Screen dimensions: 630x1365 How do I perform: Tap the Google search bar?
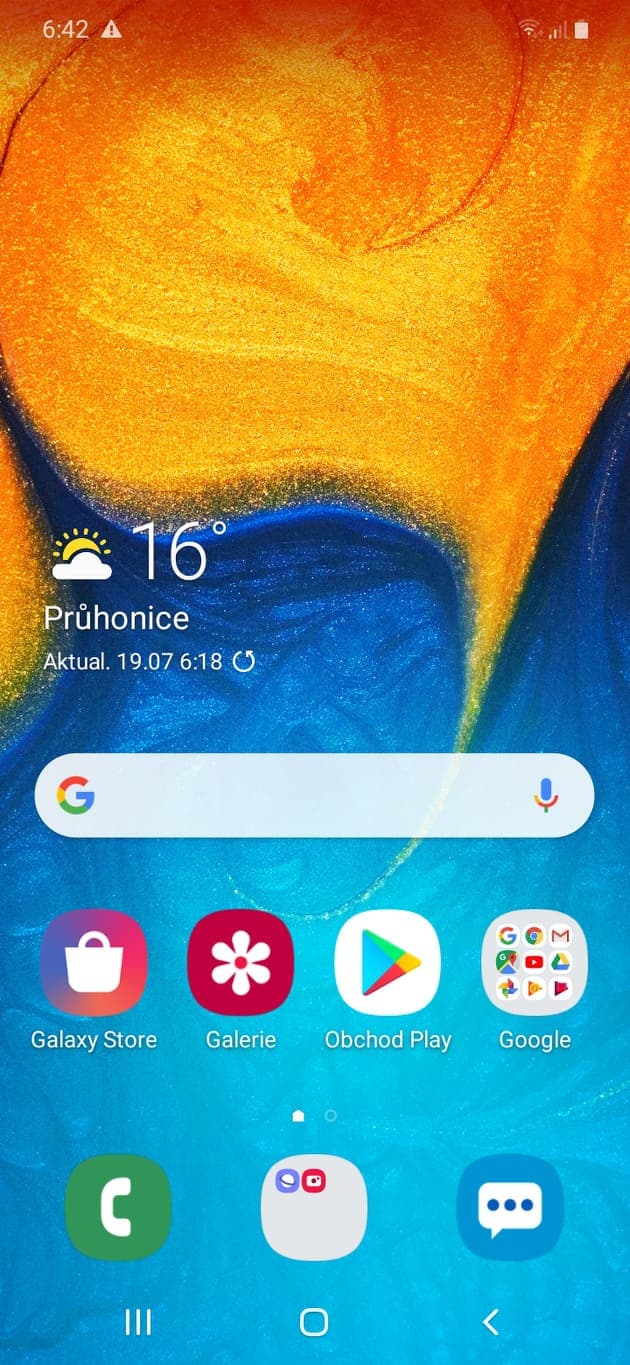(300, 796)
